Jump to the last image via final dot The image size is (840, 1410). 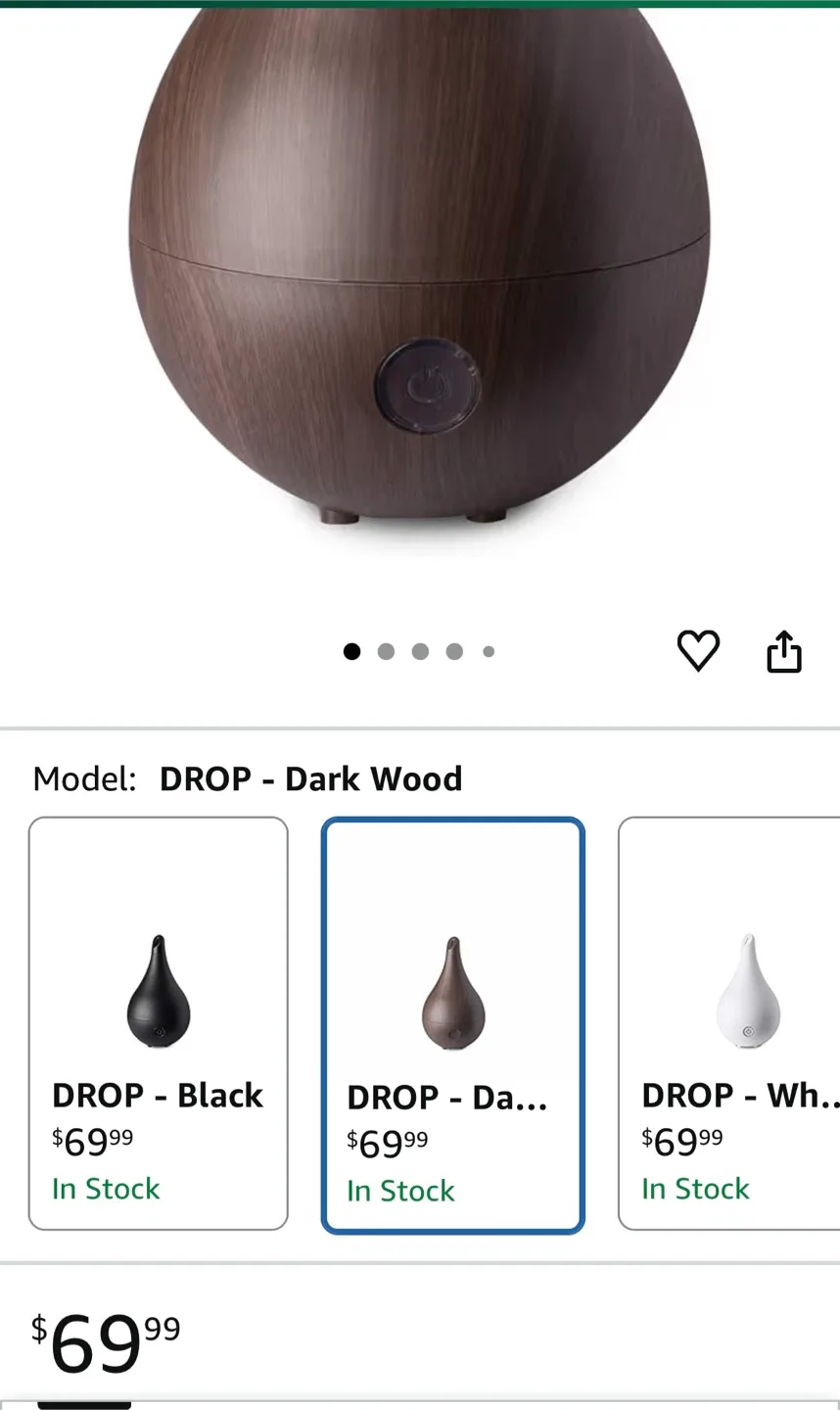click(x=488, y=651)
